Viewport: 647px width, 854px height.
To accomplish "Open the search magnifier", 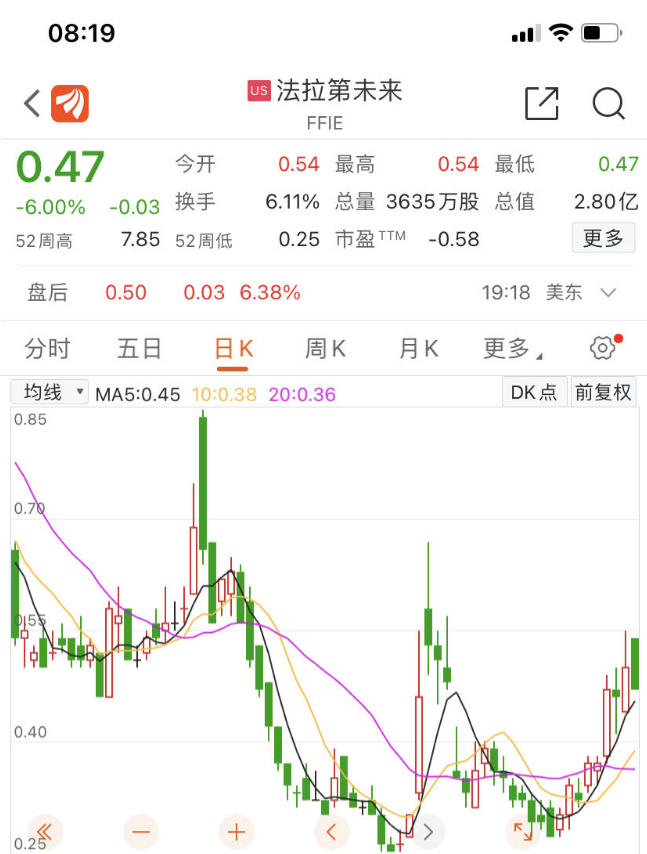I will pyautogui.click(x=608, y=103).
